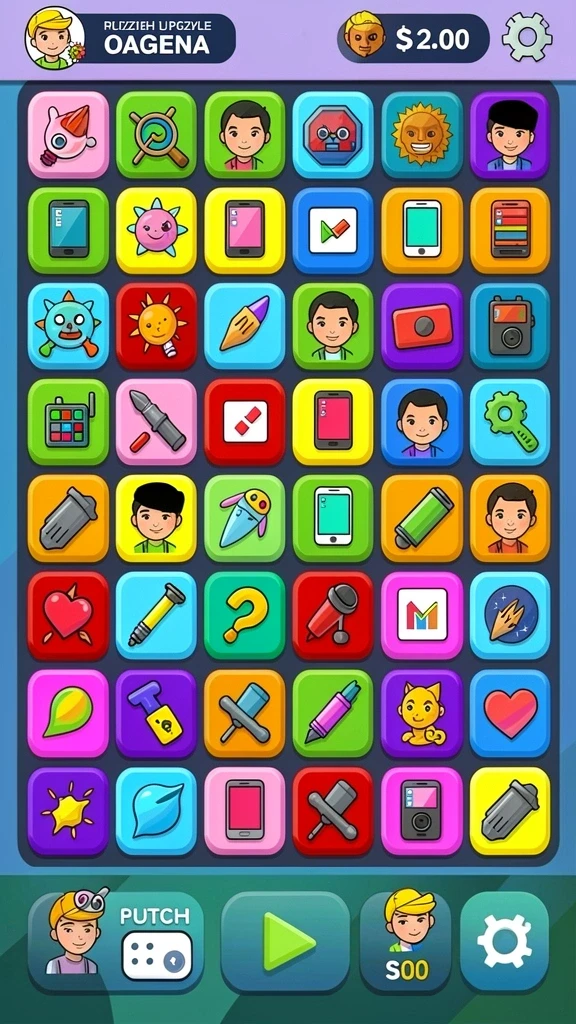Choose the pink spiky creature tile

coord(156,231)
